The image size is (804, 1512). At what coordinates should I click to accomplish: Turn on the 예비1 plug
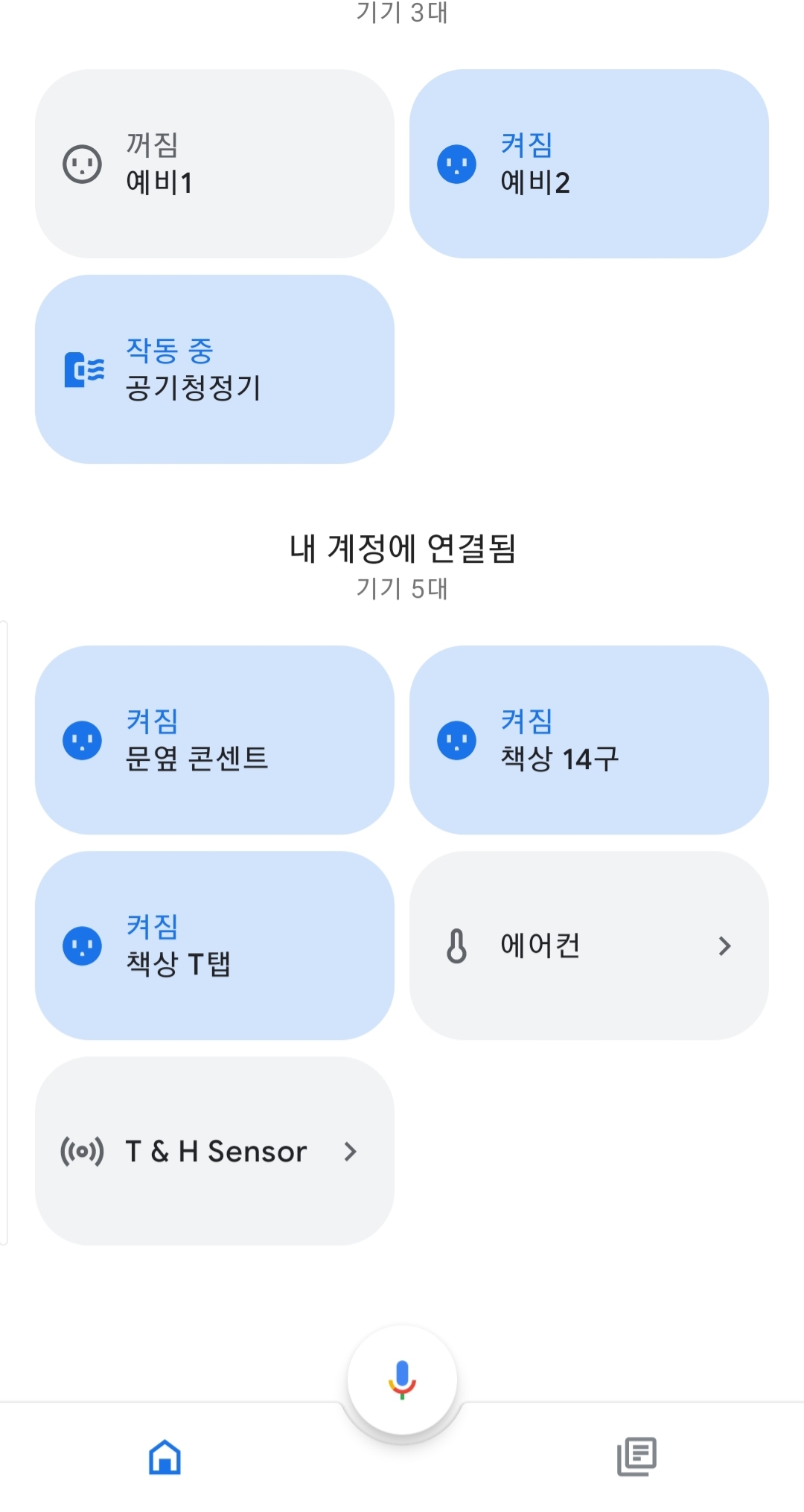click(214, 164)
